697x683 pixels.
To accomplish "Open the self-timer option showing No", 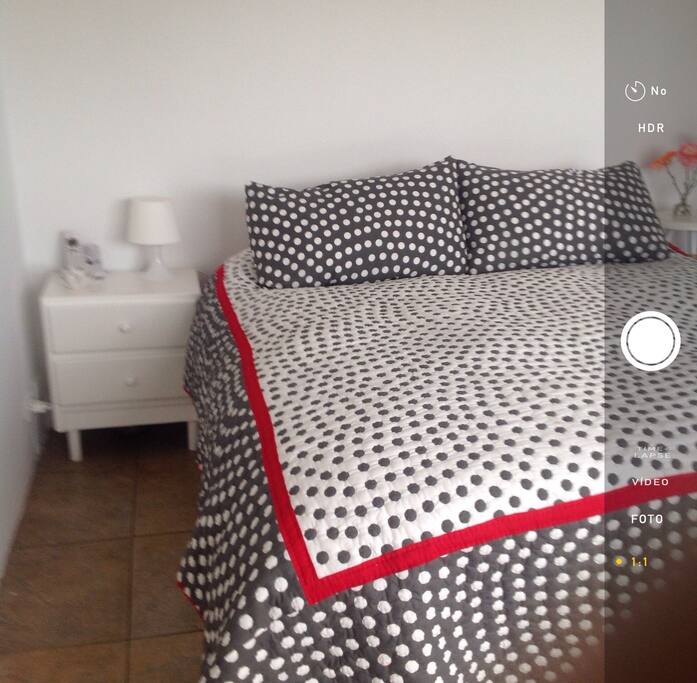I will click(x=646, y=91).
